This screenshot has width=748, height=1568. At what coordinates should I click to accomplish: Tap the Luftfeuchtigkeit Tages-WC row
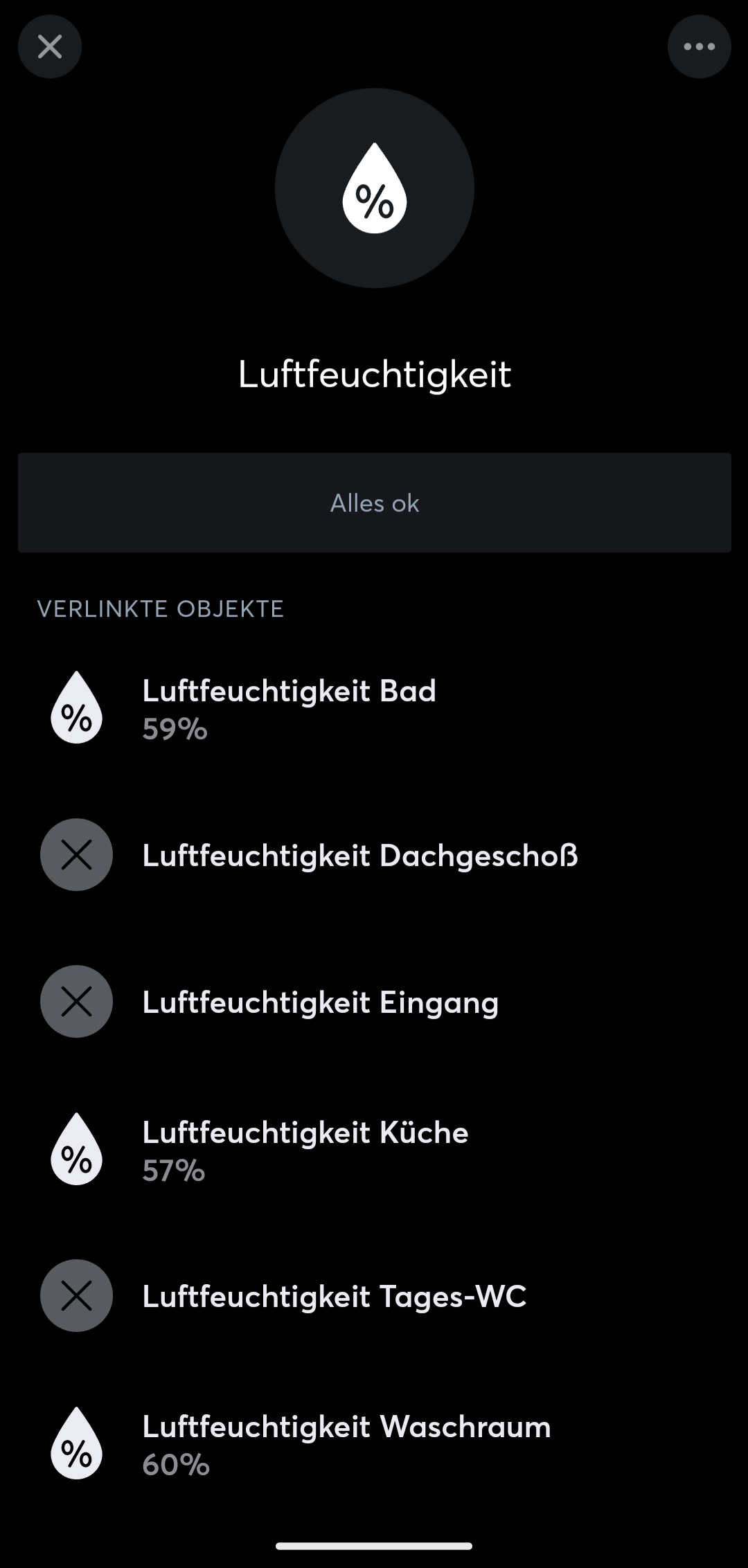click(x=335, y=1296)
